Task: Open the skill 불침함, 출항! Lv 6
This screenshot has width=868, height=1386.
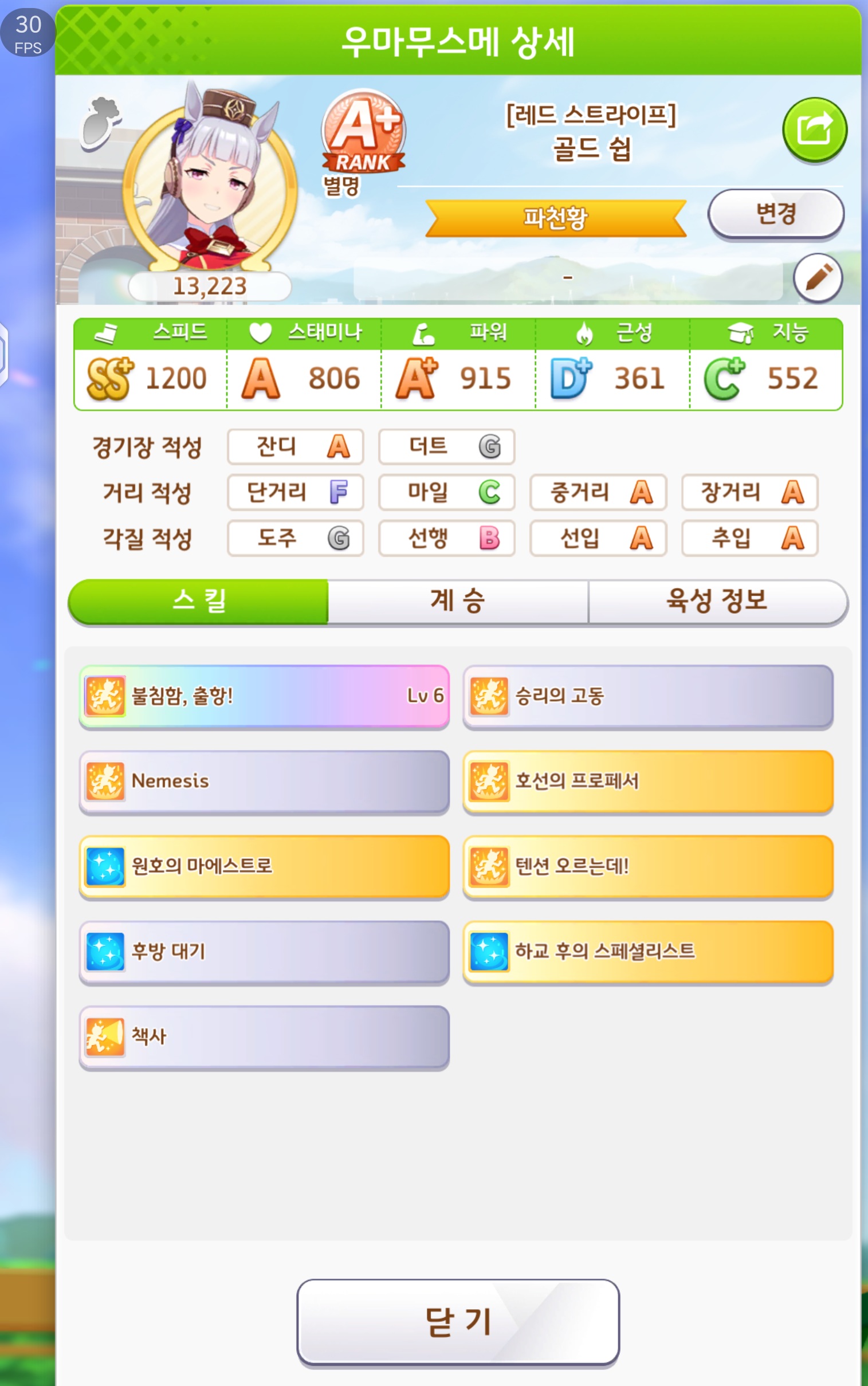Action: [x=264, y=696]
